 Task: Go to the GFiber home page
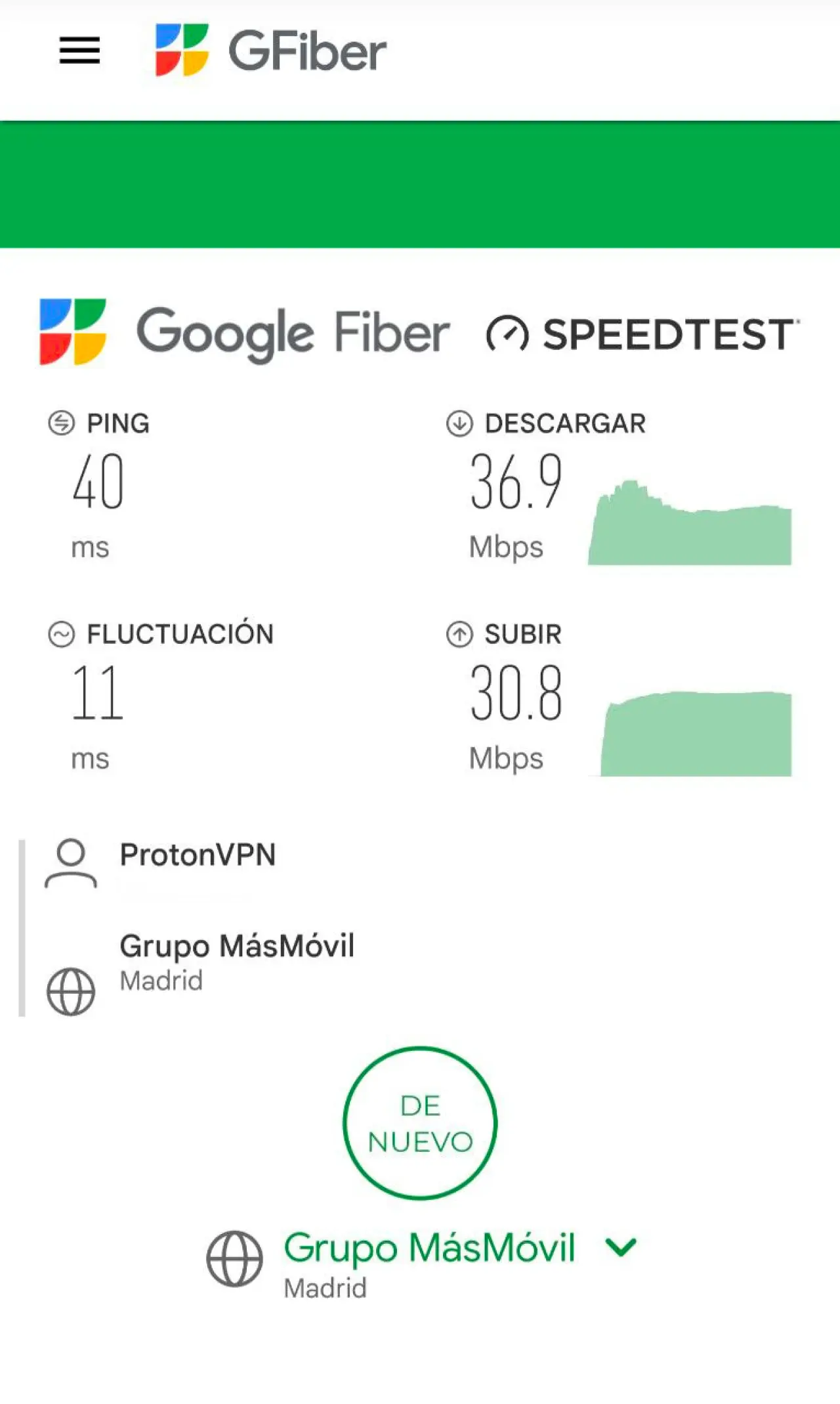pyautogui.click(x=270, y=51)
